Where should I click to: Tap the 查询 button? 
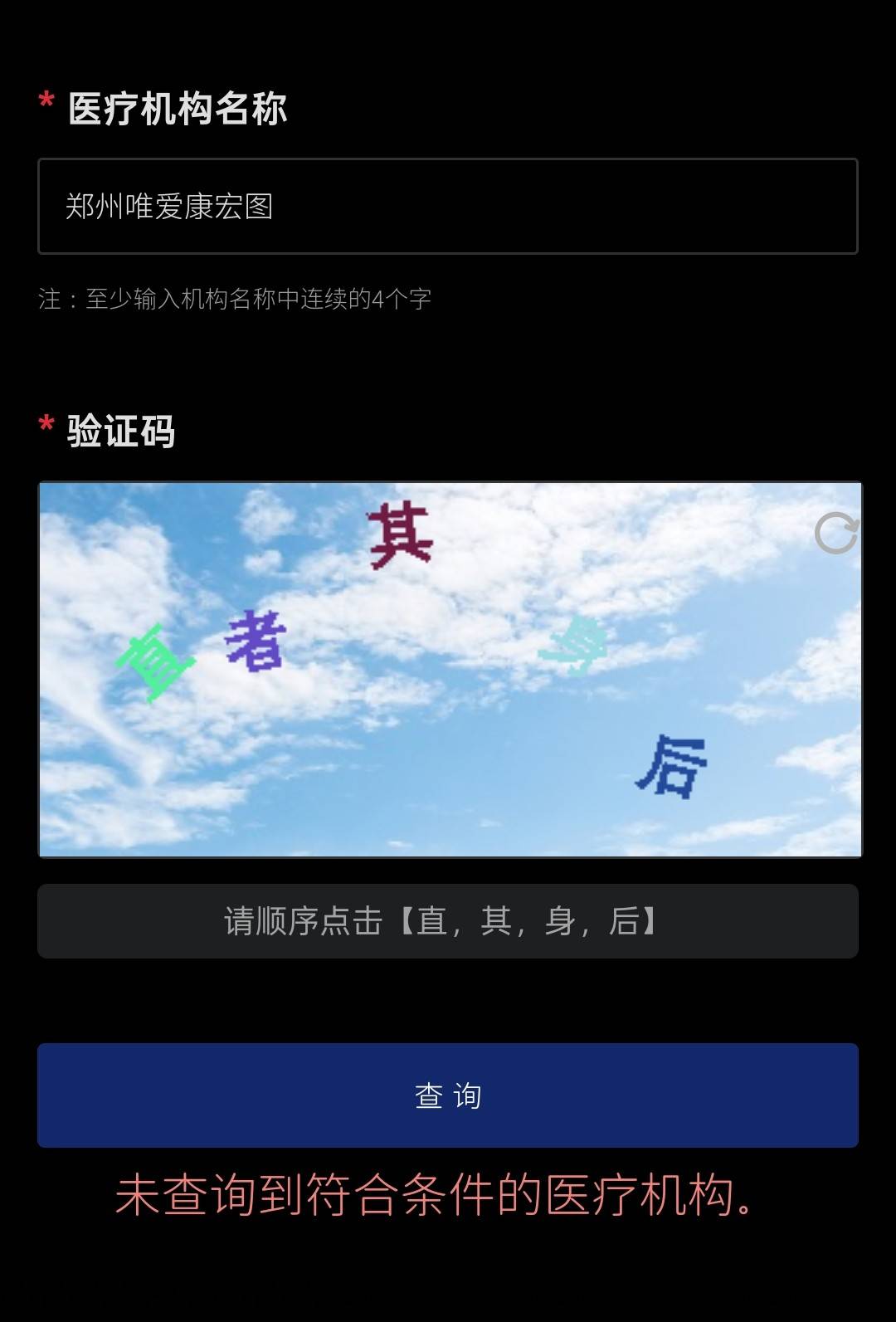point(448,1095)
